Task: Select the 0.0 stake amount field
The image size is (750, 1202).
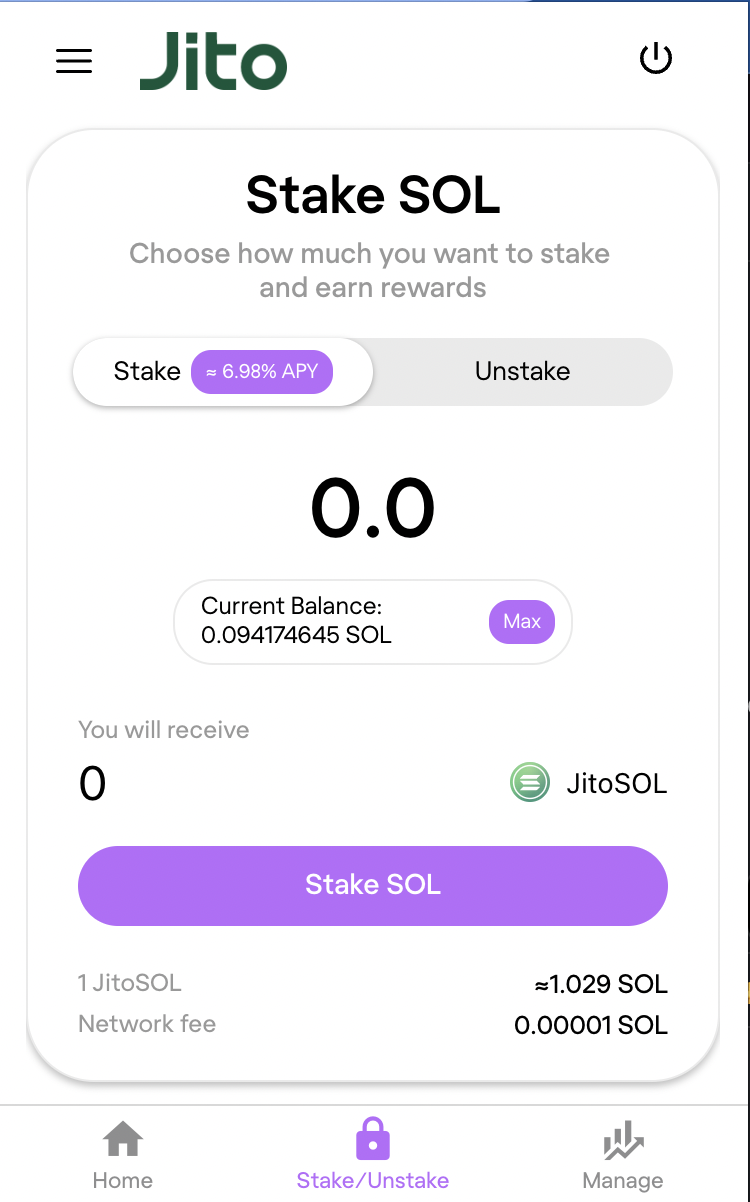Action: pos(372,508)
